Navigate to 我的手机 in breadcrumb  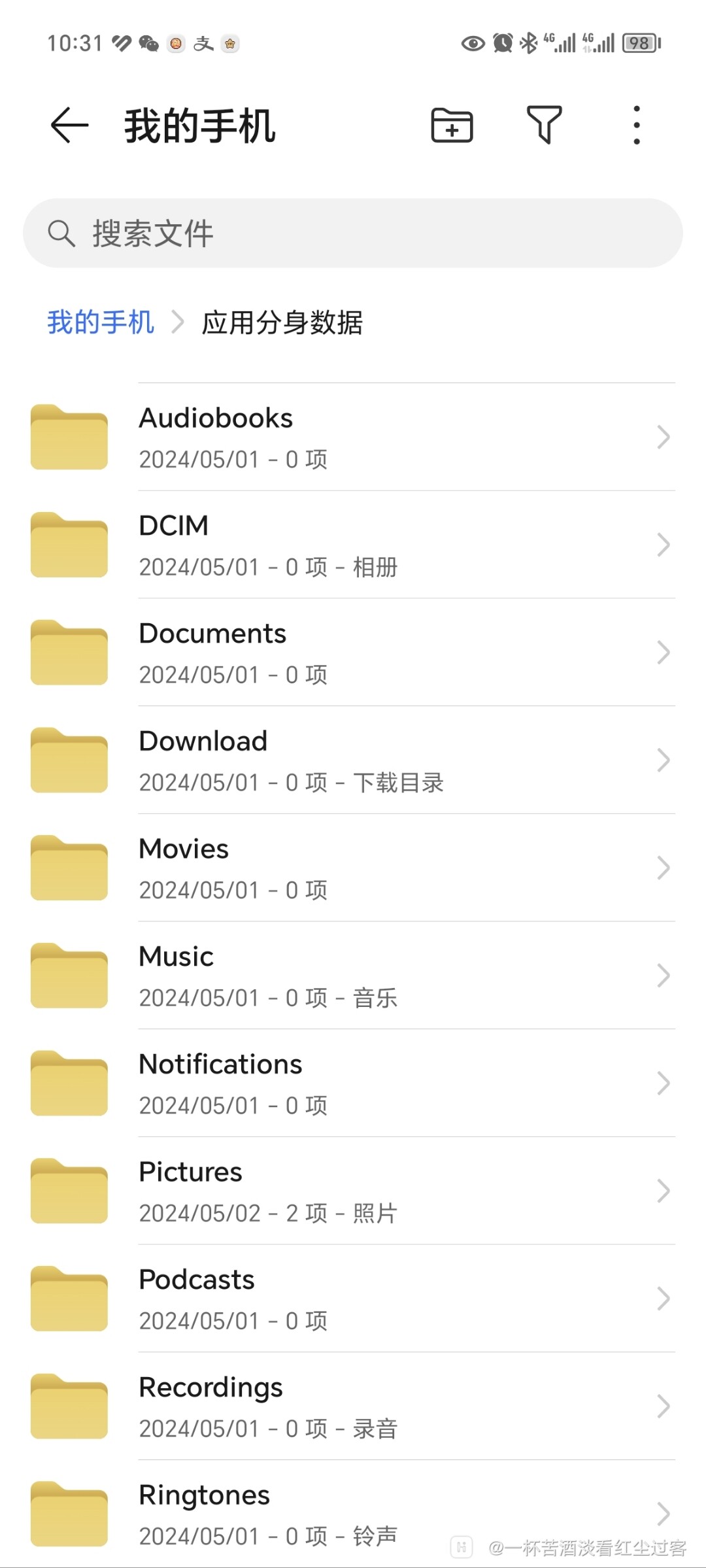click(x=99, y=322)
